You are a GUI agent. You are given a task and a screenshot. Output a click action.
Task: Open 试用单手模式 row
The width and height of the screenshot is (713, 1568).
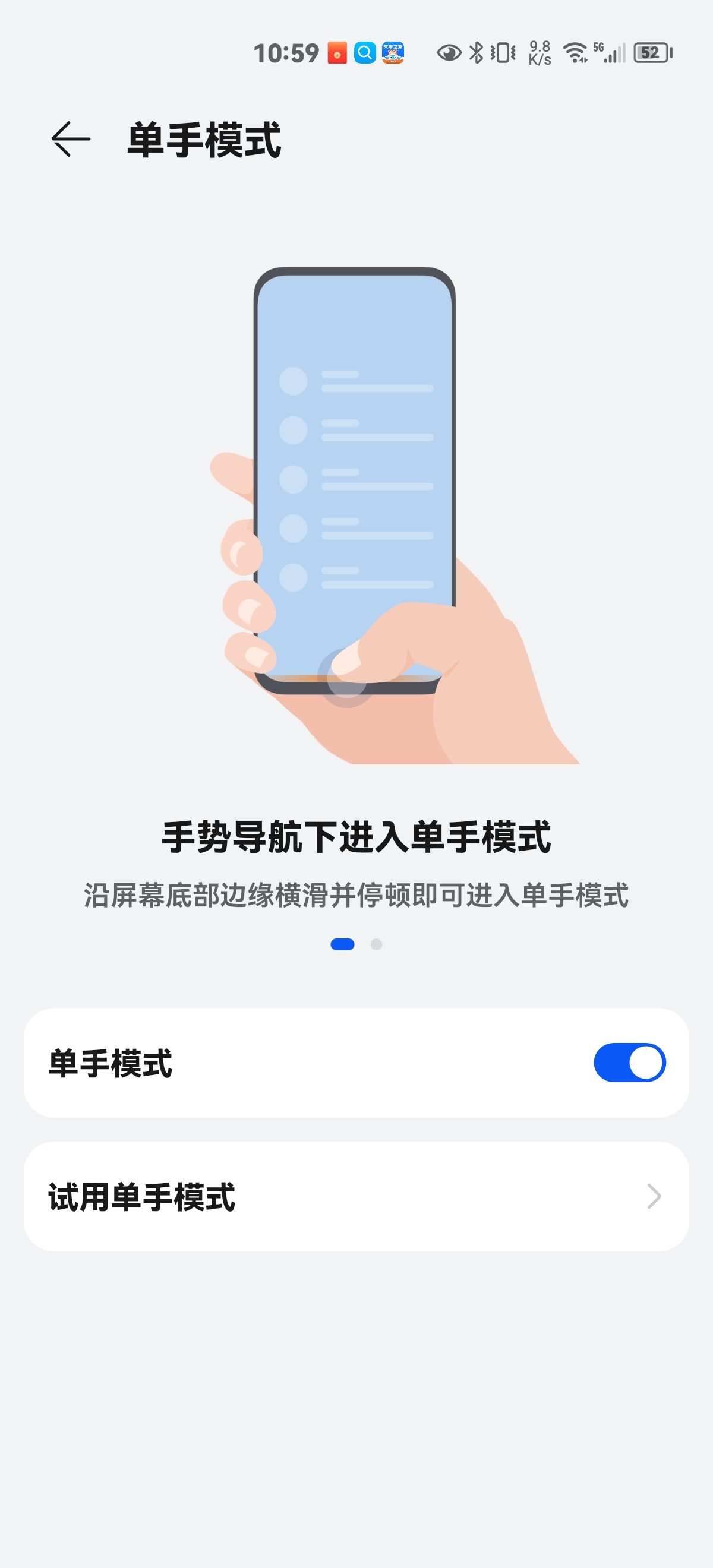[356, 1196]
